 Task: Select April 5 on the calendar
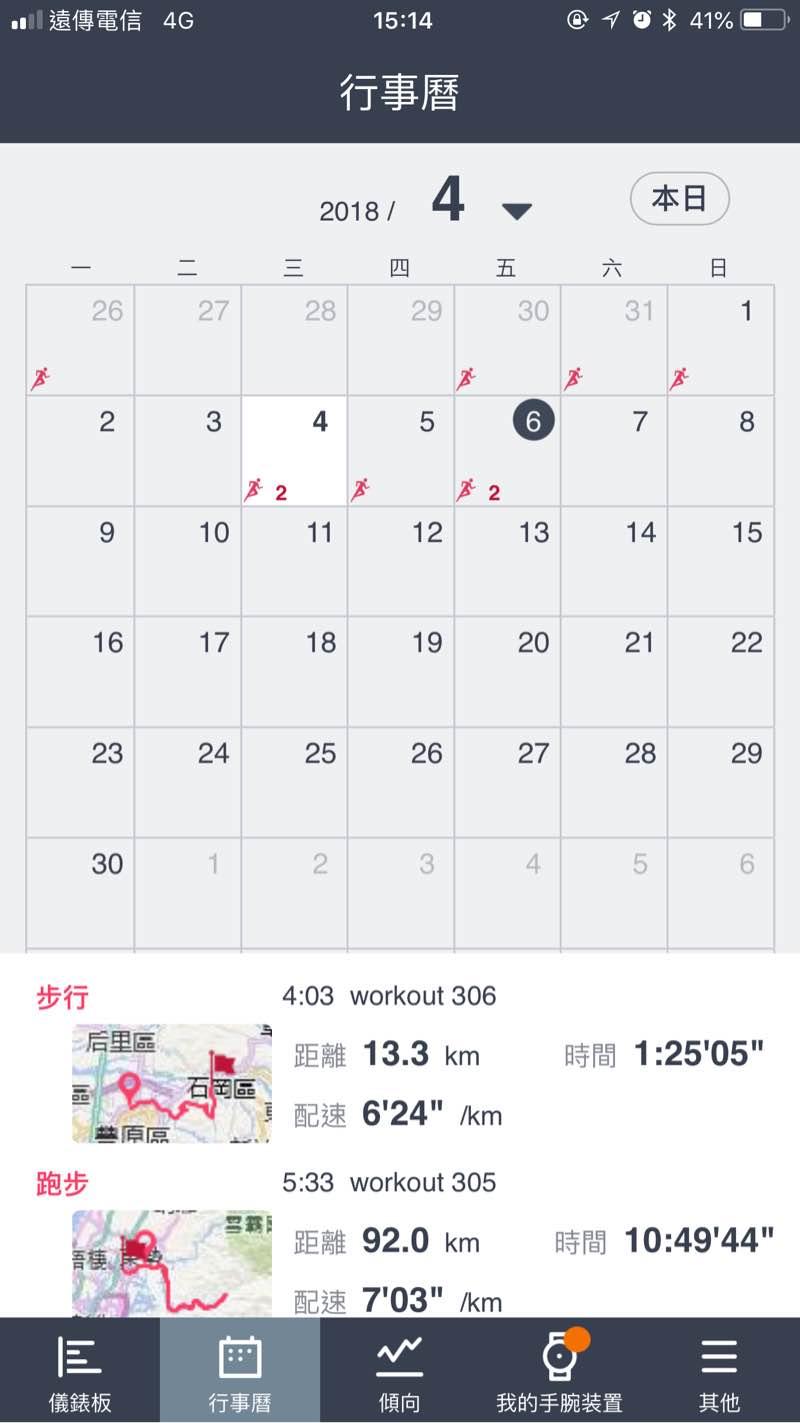coord(401,451)
